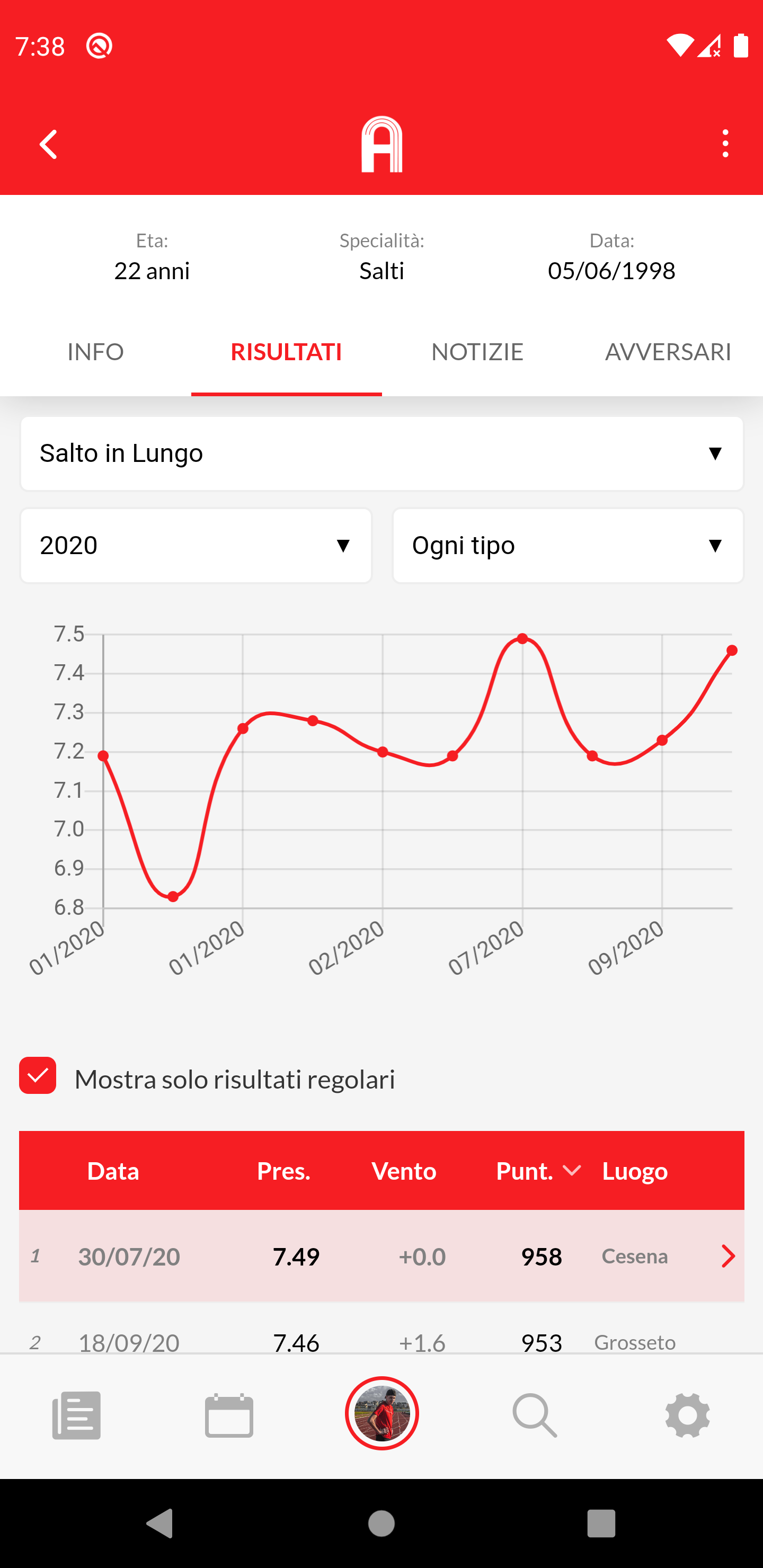Change the 2020 year dropdown
The image size is (763, 1568).
196,546
